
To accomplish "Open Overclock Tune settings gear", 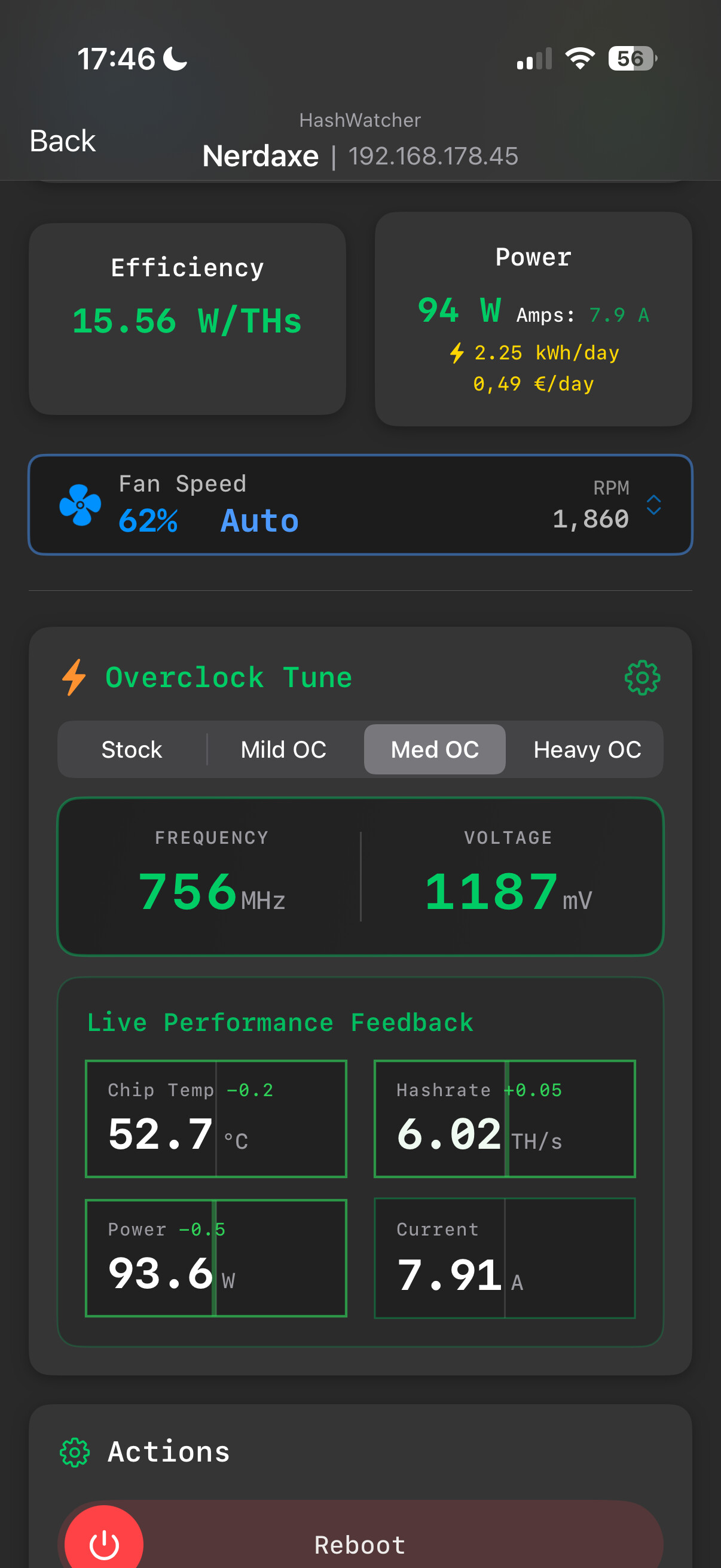I will (642, 678).
